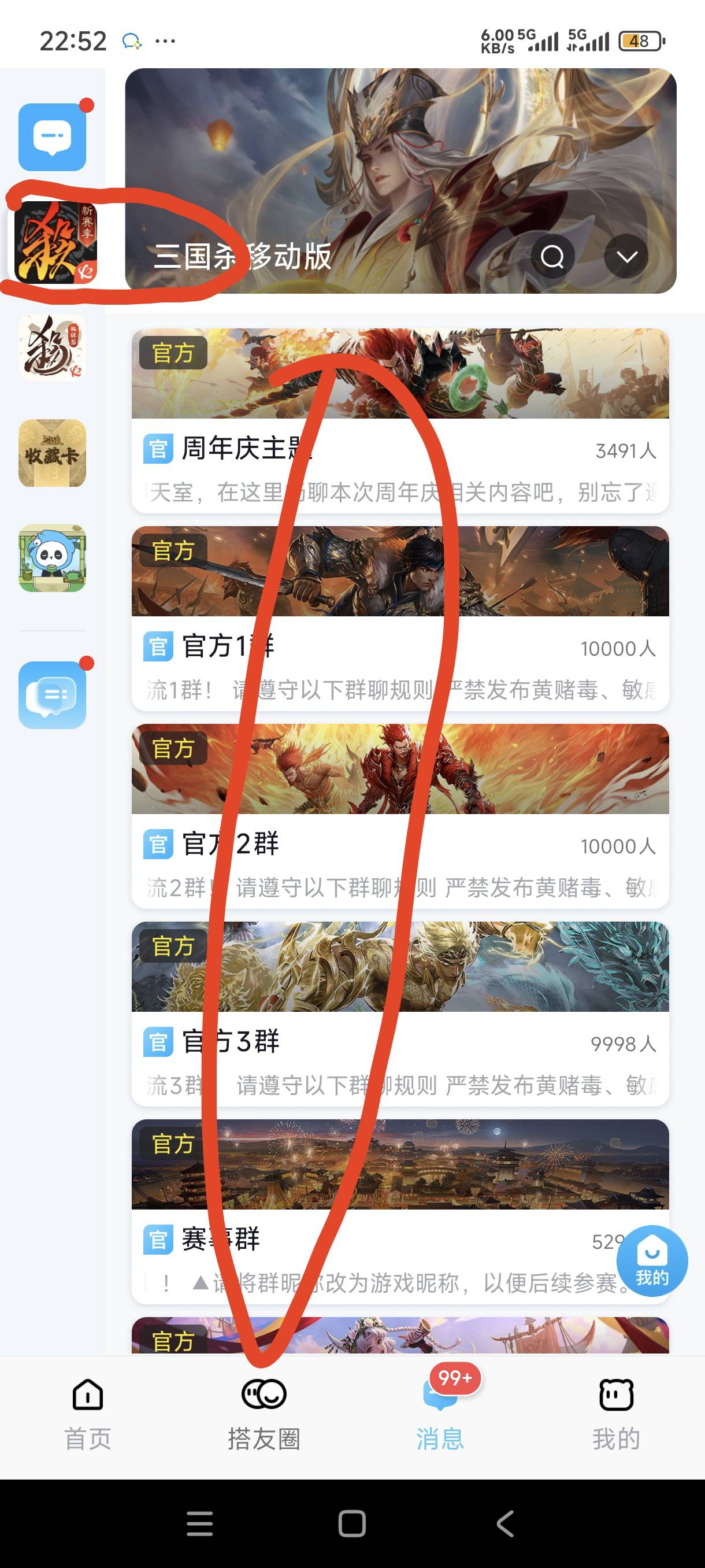Image resolution: width=705 pixels, height=1568 pixels.
Task: Go back with the system back button
Action: point(505,1524)
